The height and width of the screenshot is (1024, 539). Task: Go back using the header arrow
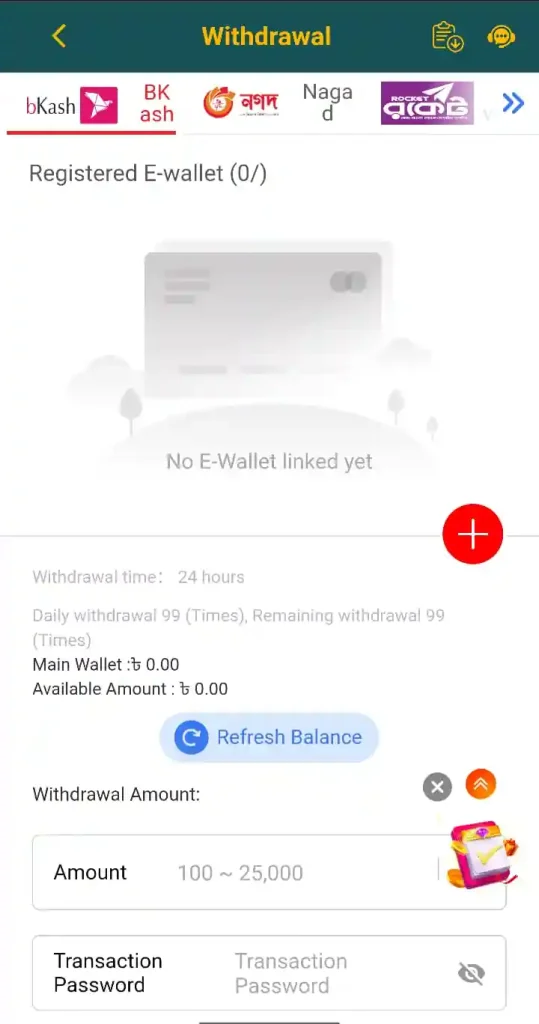(x=59, y=36)
